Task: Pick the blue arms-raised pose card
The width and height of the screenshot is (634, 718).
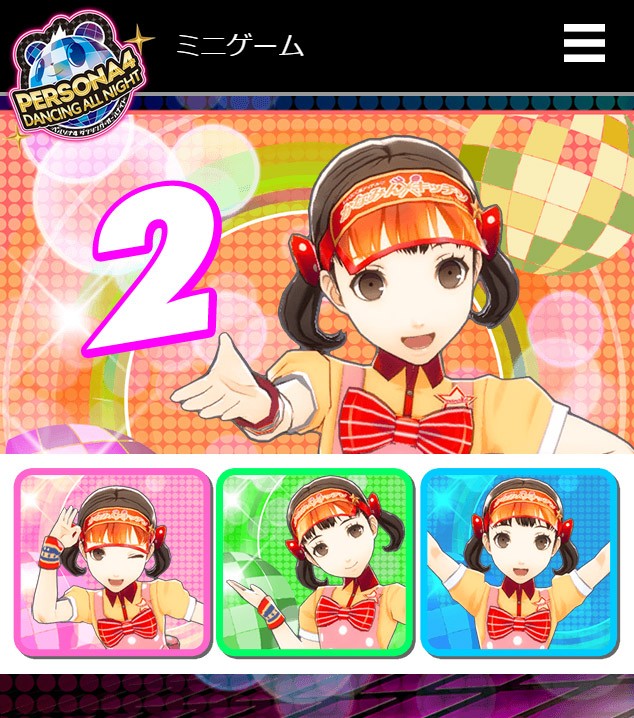Action: tap(519, 563)
